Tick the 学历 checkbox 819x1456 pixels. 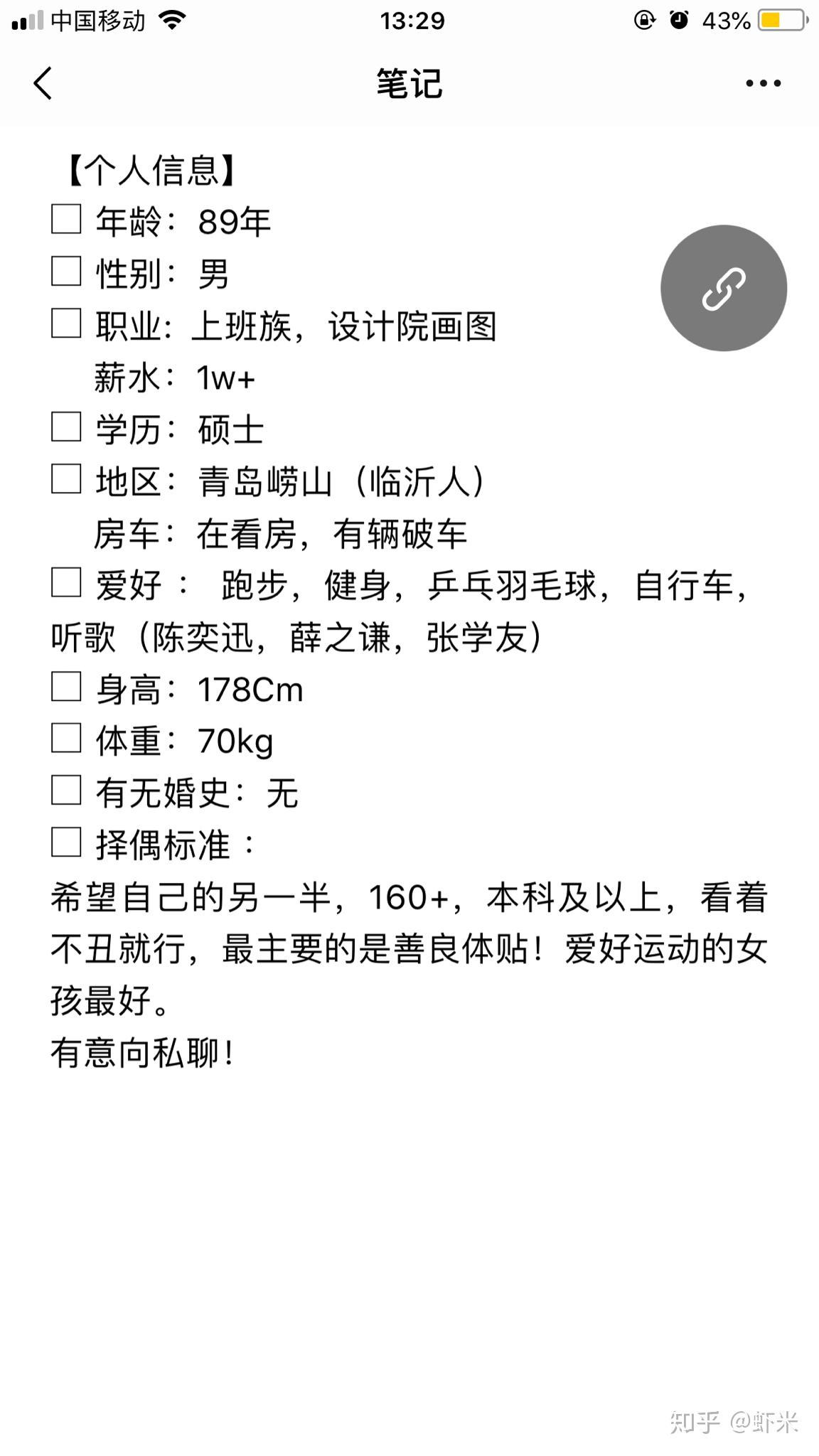coord(66,427)
